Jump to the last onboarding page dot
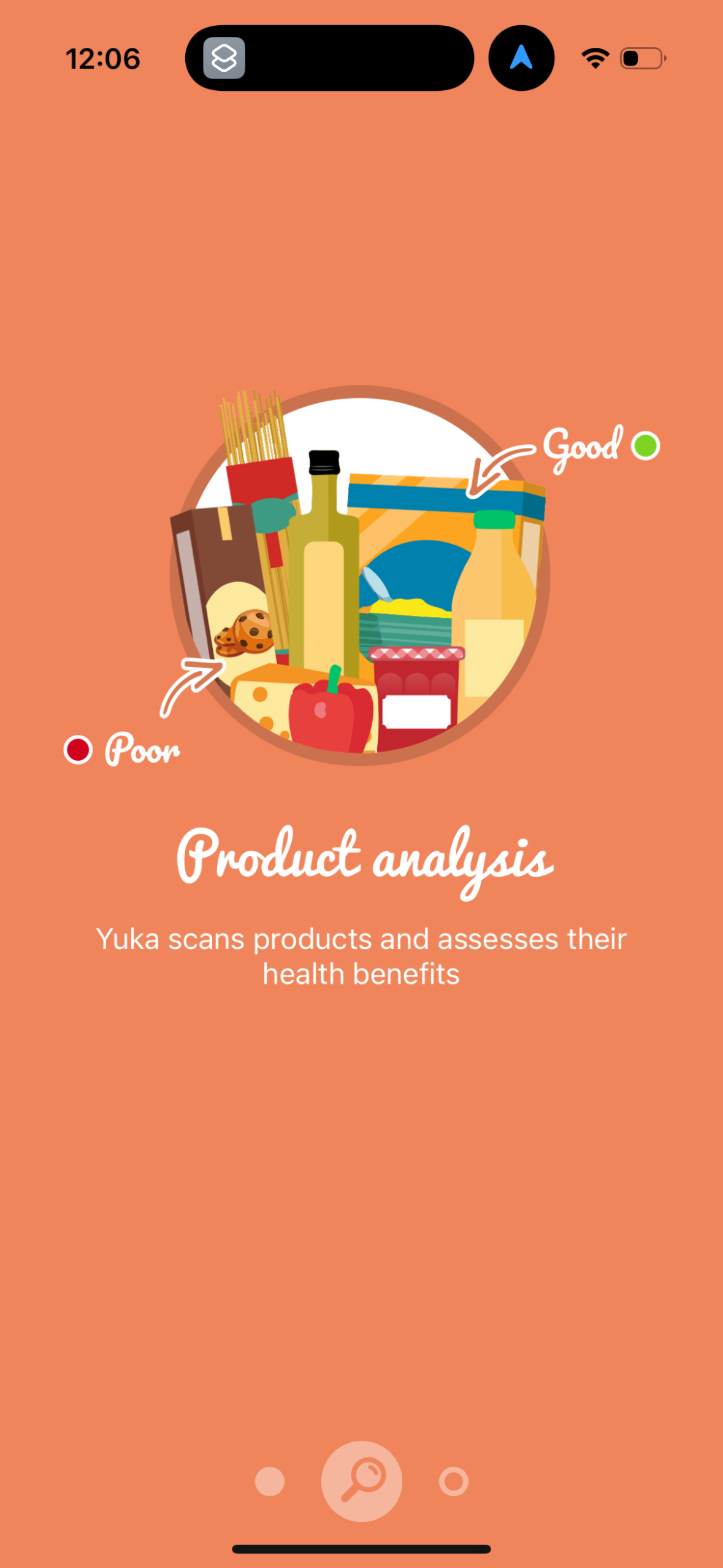The height and width of the screenshot is (1568, 723). (x=454, y=1482)
